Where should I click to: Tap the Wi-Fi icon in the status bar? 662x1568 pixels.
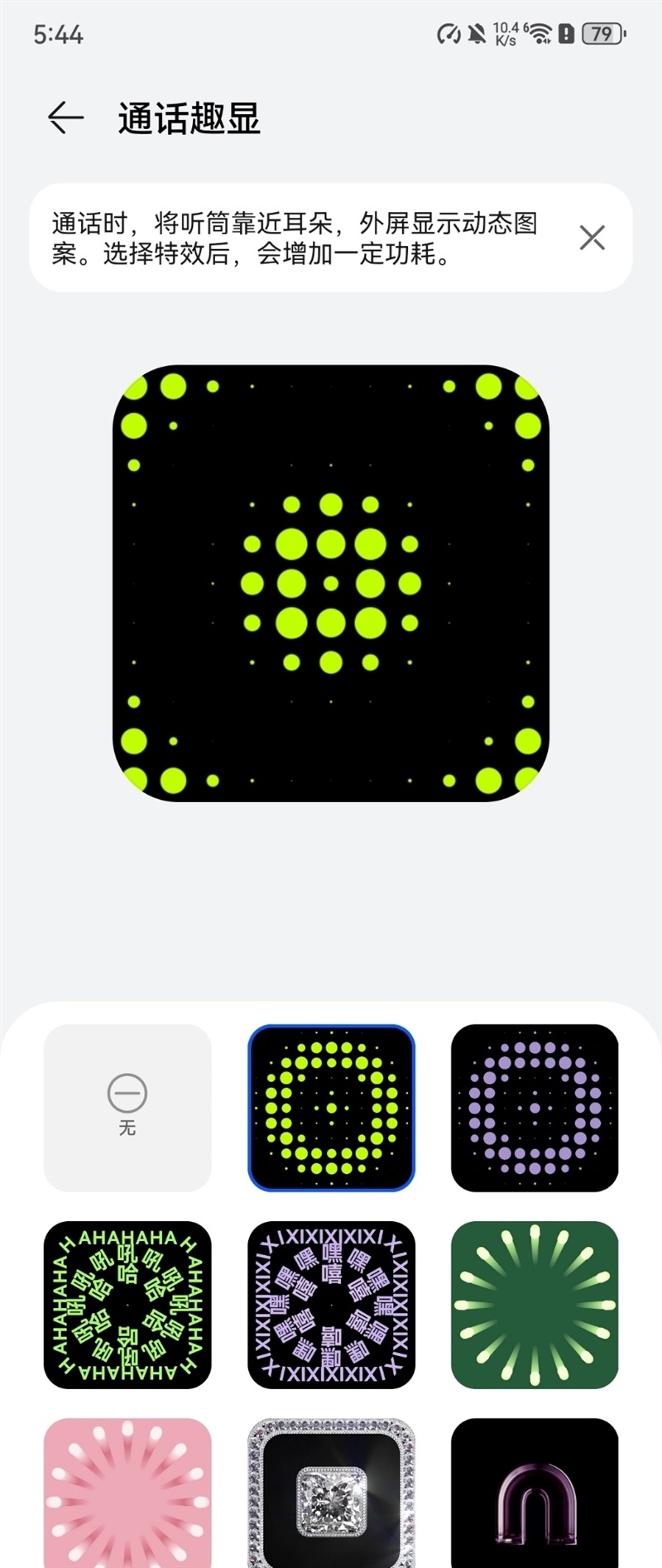(539, 34)
